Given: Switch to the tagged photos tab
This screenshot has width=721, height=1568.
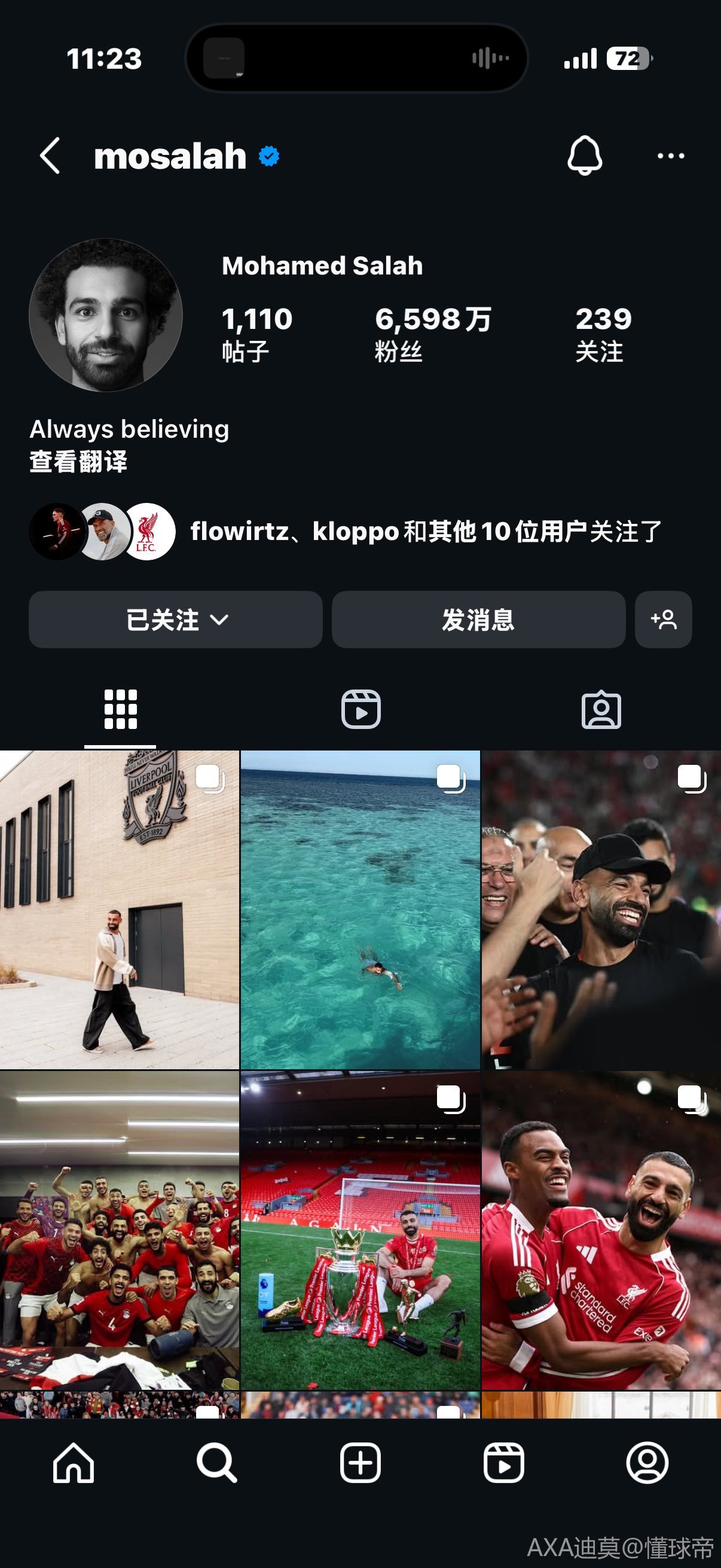Looking at the screenshot, I should point(601,709).
